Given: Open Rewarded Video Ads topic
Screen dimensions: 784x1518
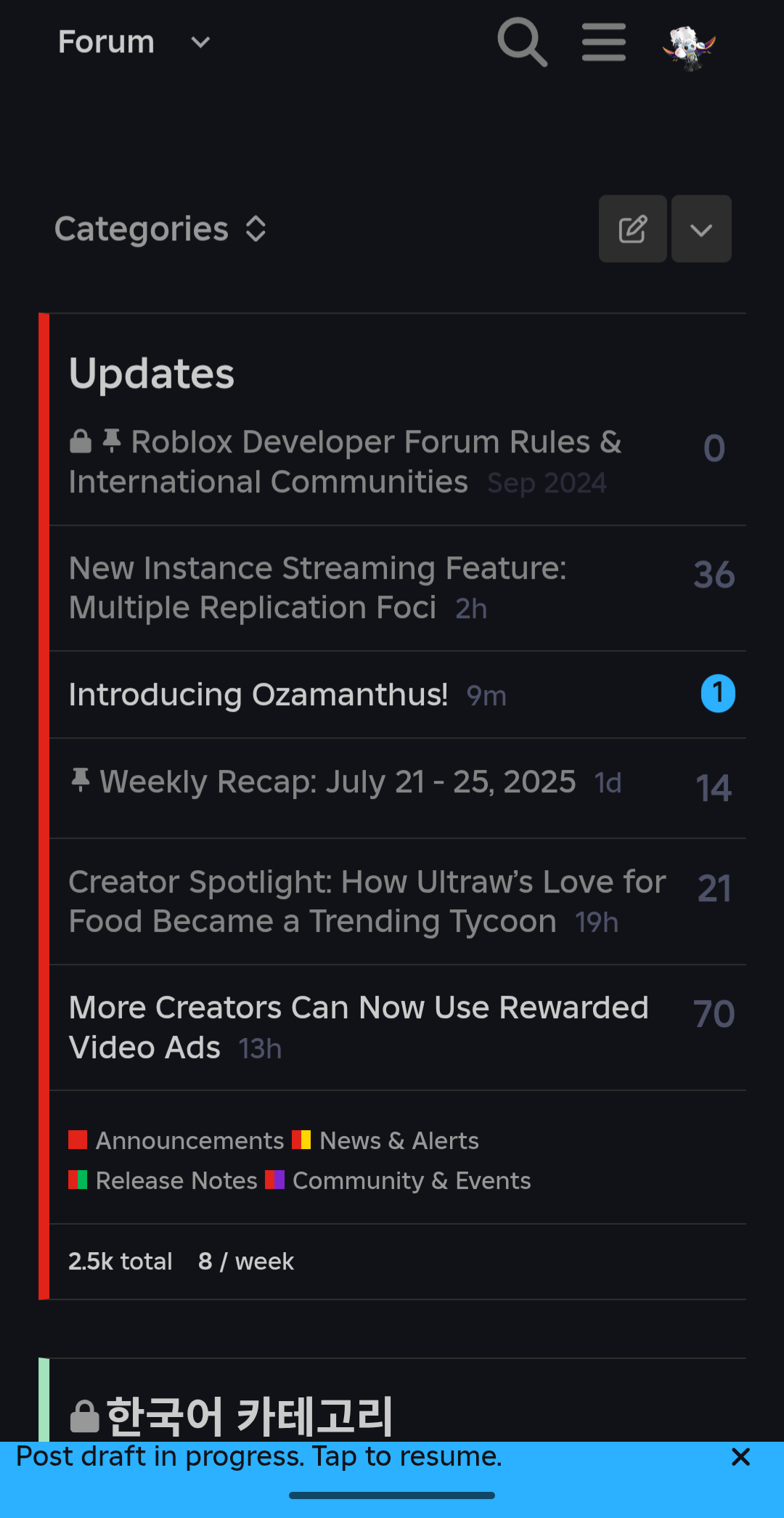Looking at the screenshot, I should (359, 1027).
